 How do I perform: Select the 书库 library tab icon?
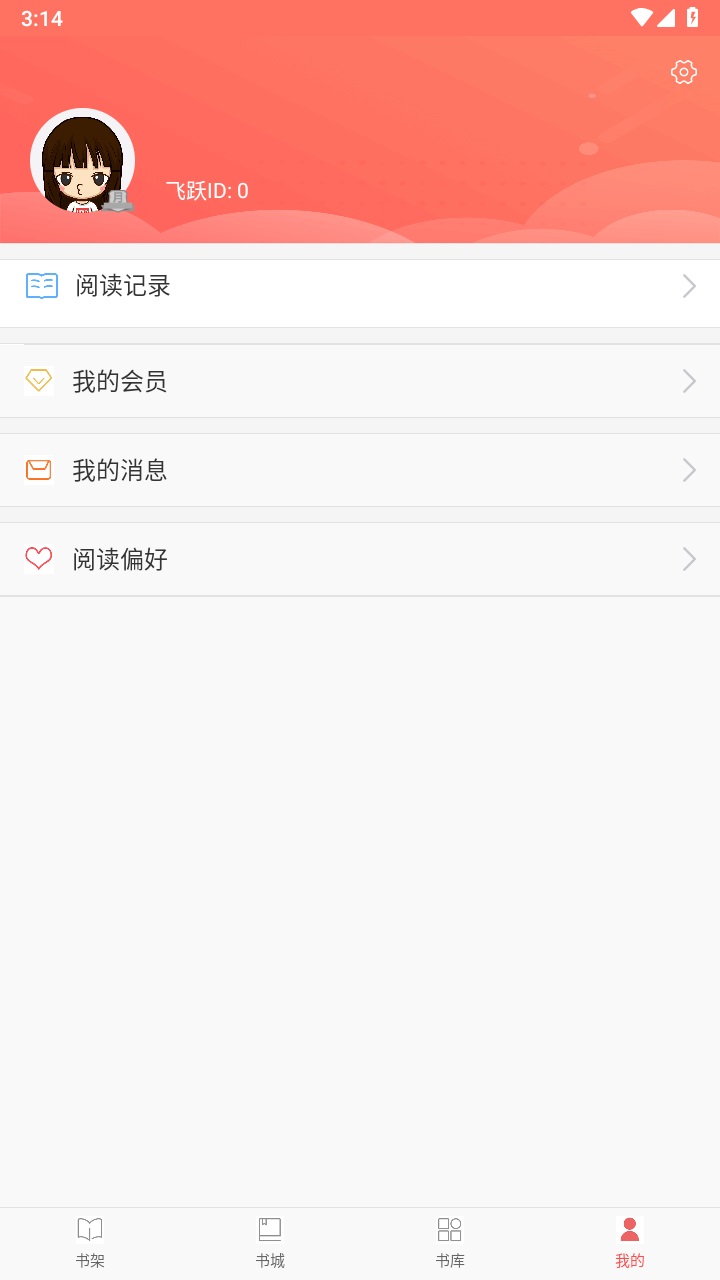pyautogui.click(x=450, y=1229)
